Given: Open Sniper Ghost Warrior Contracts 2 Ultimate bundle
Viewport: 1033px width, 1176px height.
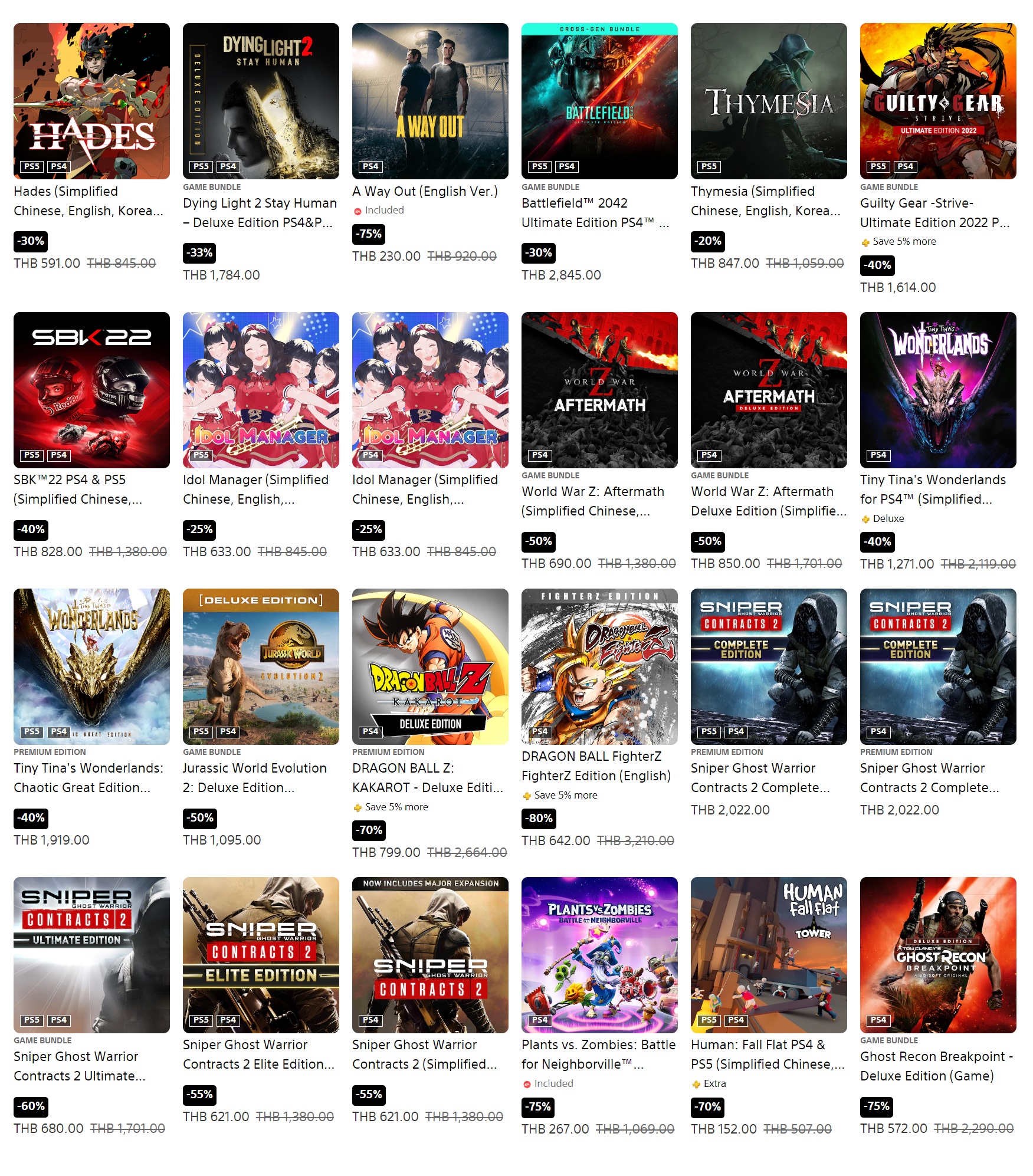Looking at the screenshot, I should click(x=91, y=955).
